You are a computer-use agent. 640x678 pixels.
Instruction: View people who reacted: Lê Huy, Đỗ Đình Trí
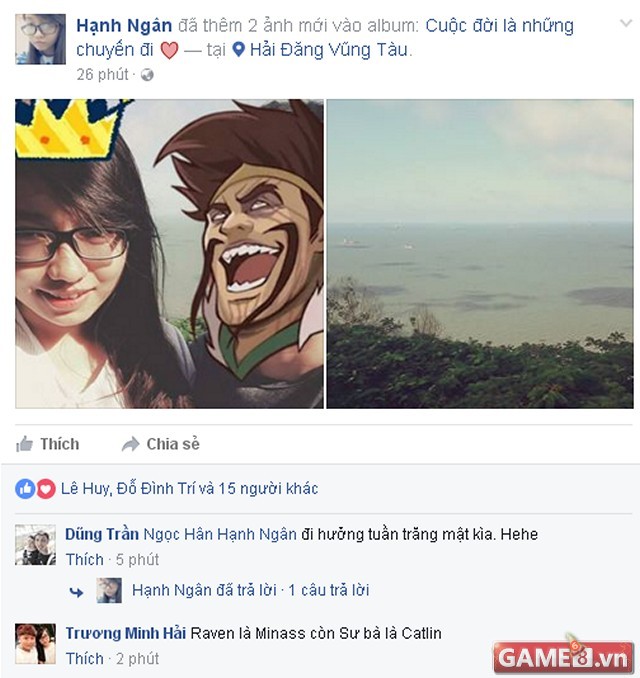188,488
